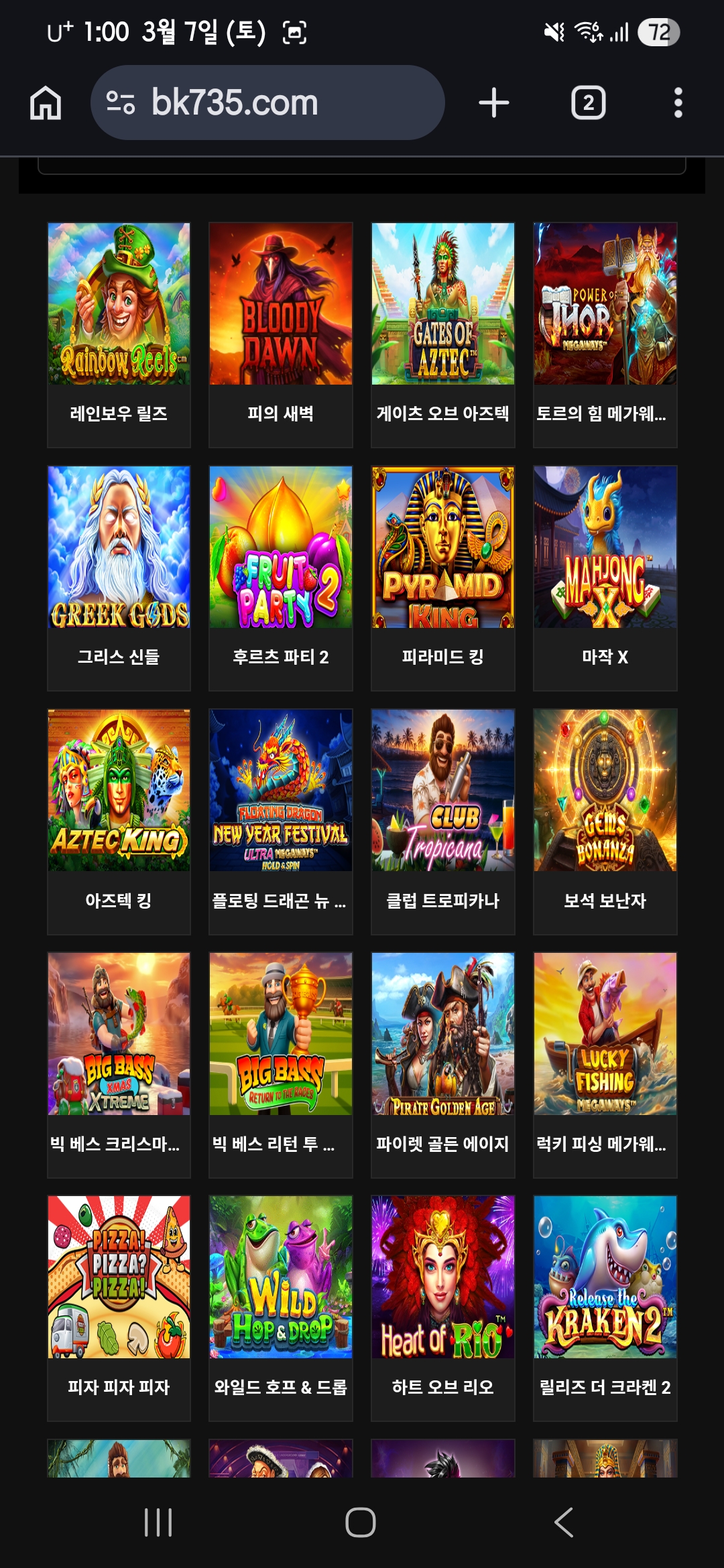Screen dimensions: 724x1568
Task: Go to the browser home page
Action: coord(46,103)
